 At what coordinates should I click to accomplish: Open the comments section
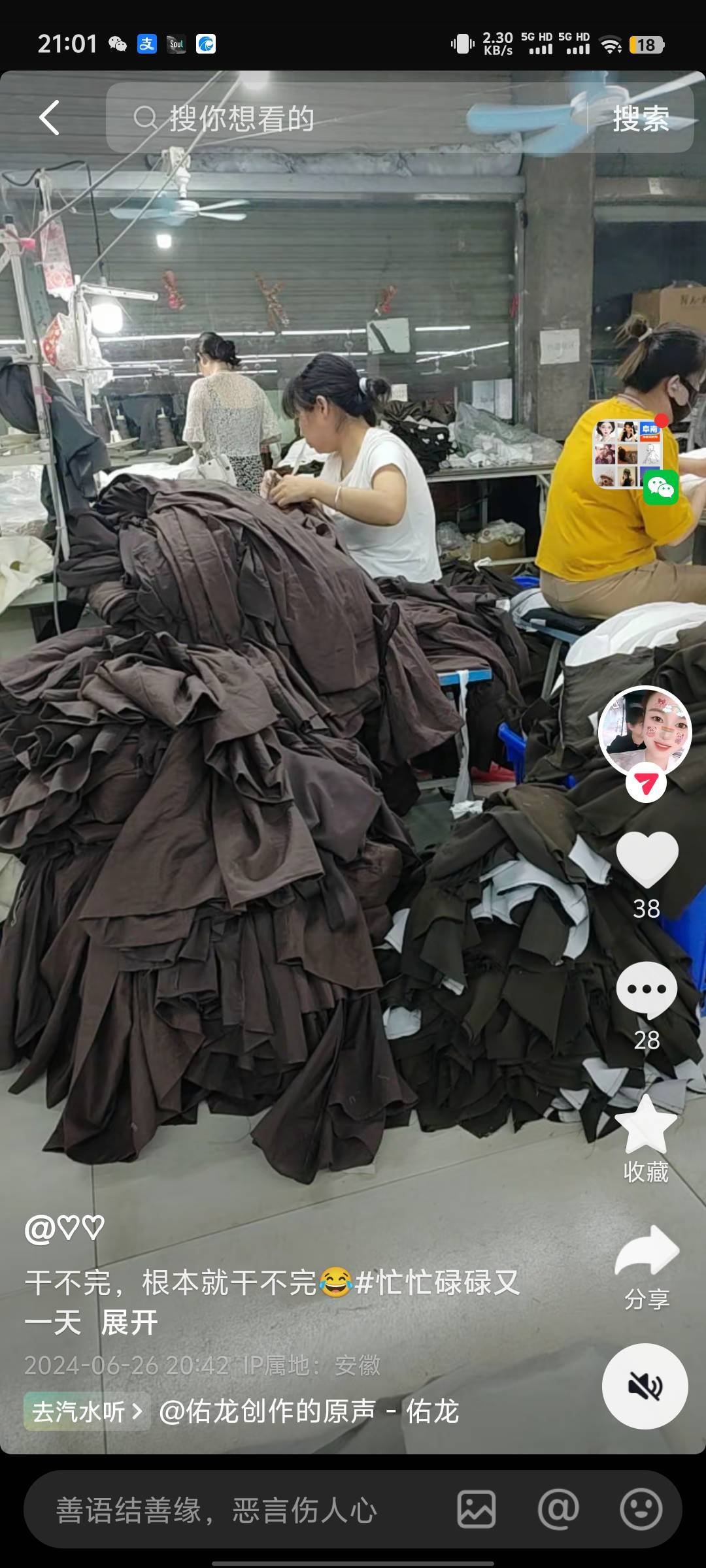pyautogui.click(x=647, y=990)
